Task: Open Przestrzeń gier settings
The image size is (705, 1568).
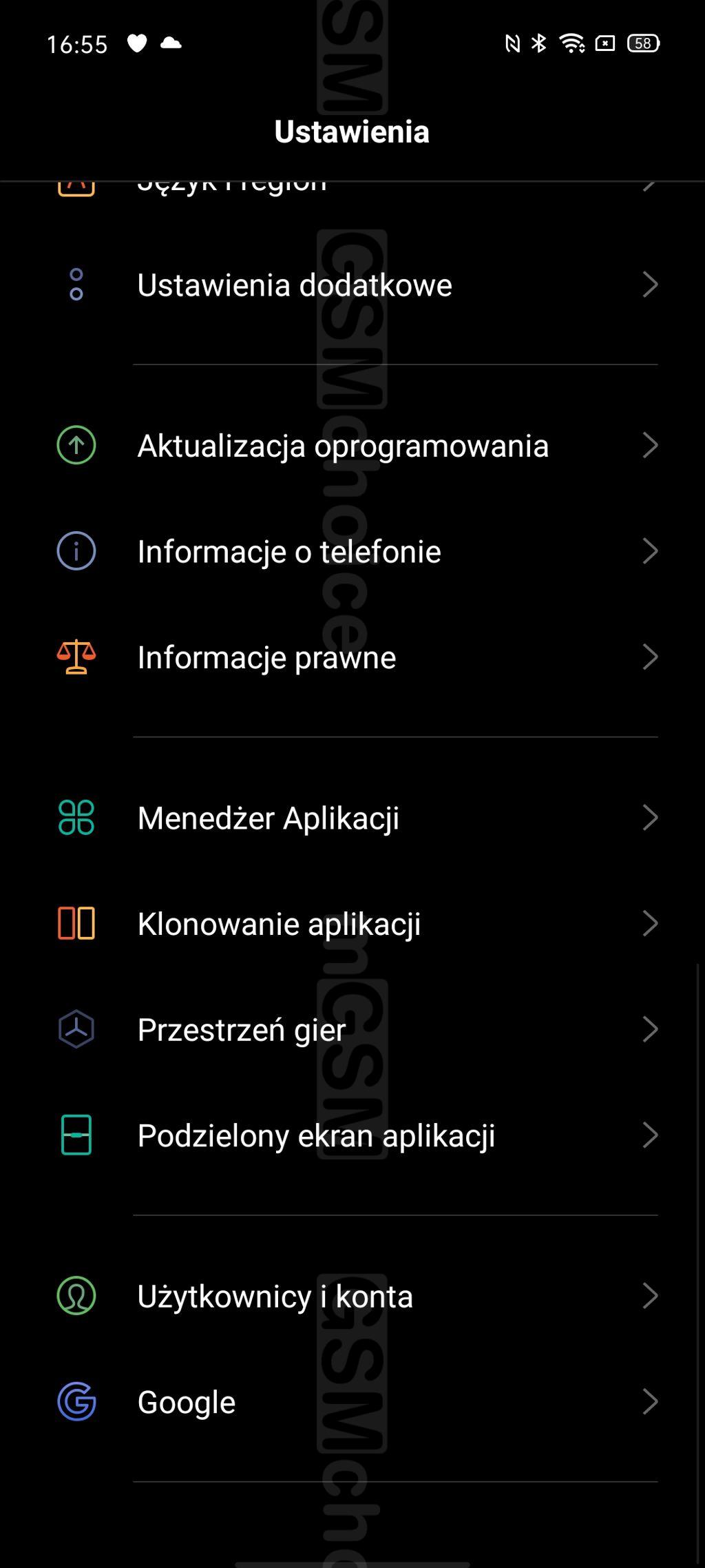Action: coord(242,1030)
